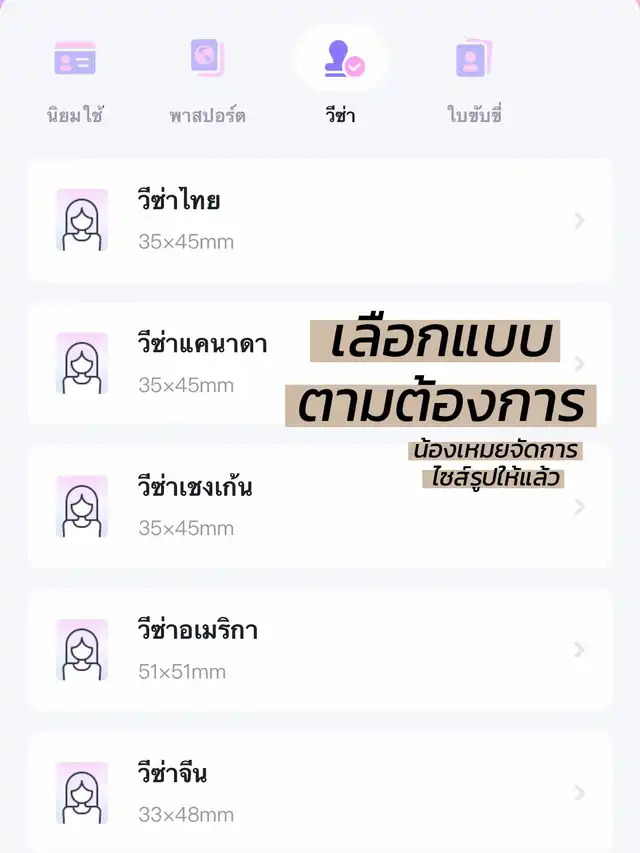Switch to the ใบขับขี่ tab
The height and width of the screenshot is (853, 640).
pos(474,80)
